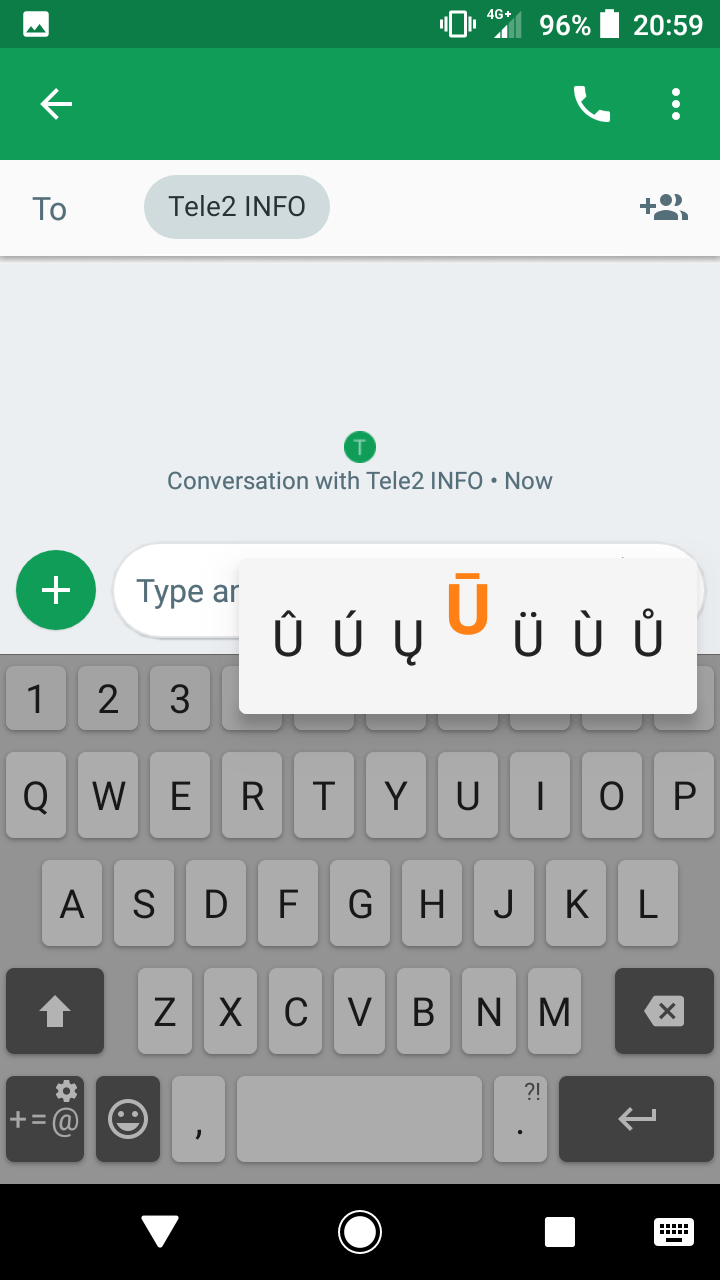Switch to the symbols keyboard
The height and width of the screenshot is (1280, 720).
pos(45,1119)
